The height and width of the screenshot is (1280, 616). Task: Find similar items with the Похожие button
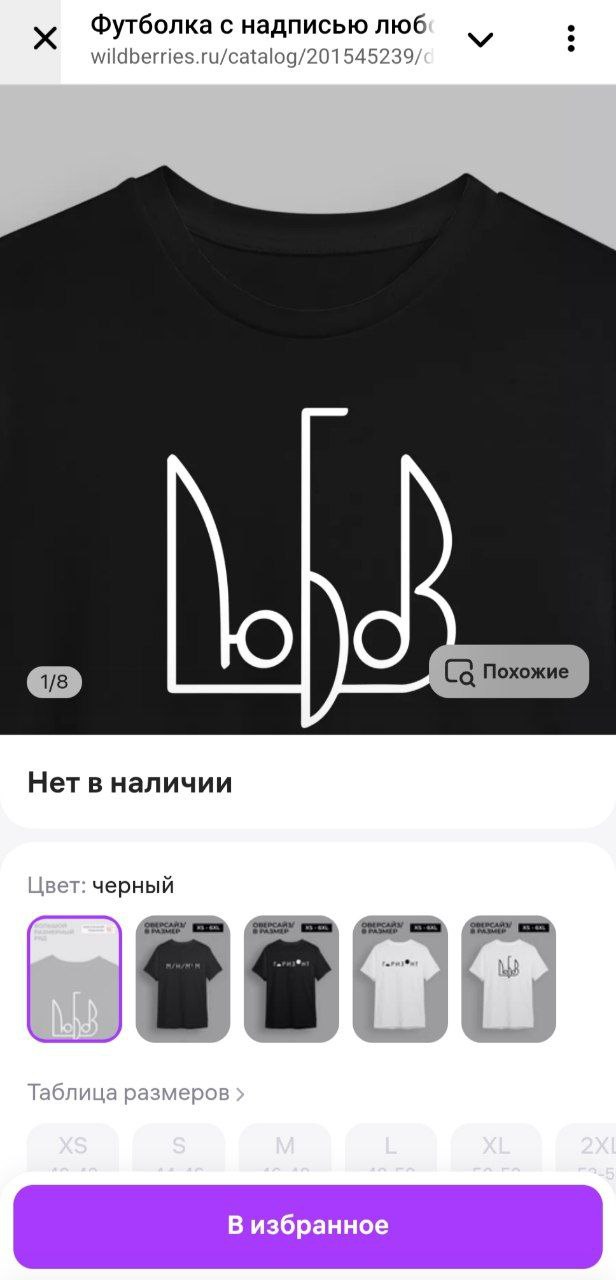point(509,671)
